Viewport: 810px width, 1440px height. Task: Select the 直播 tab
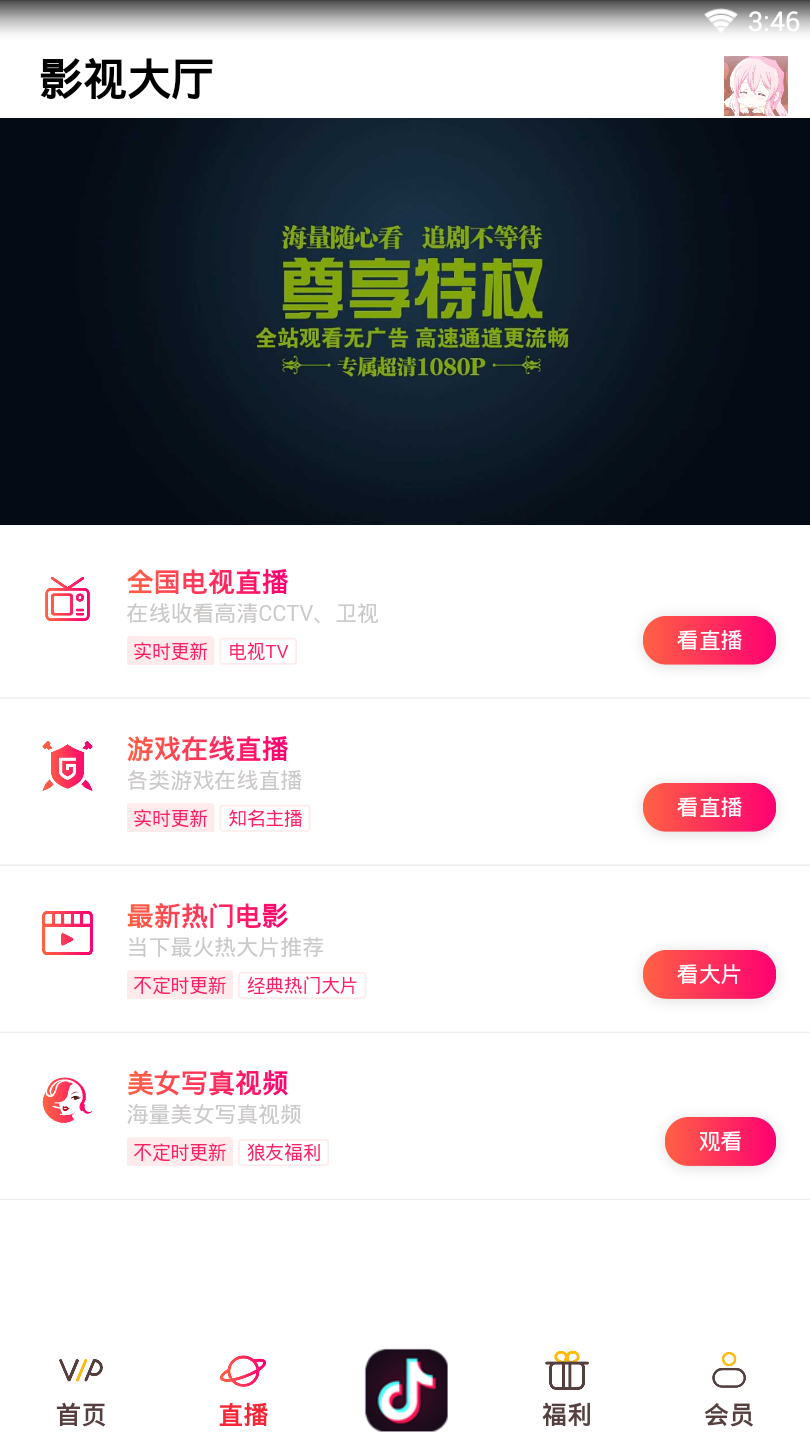pos(243,1390)
